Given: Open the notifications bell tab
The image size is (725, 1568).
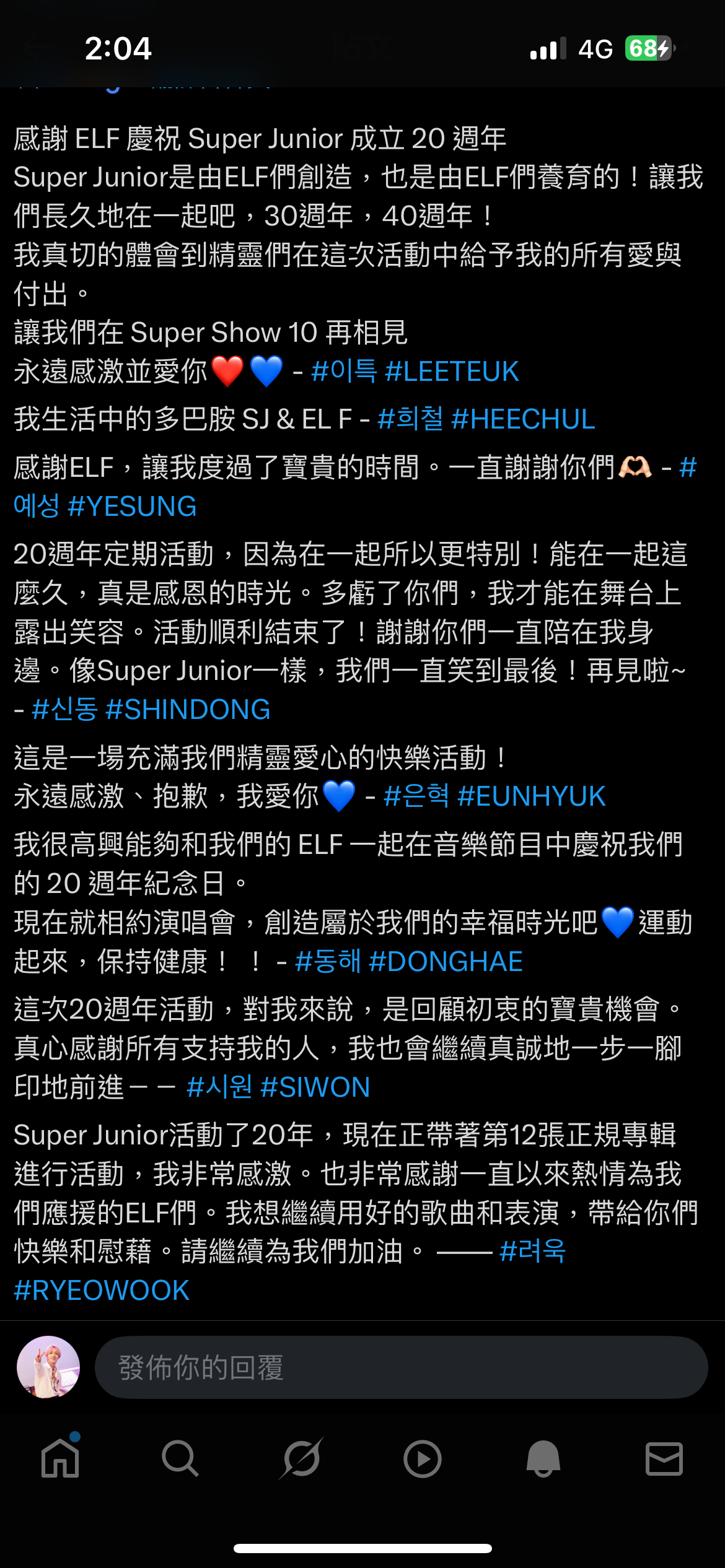Looking at the screenshot, I should coord(543,1458).
